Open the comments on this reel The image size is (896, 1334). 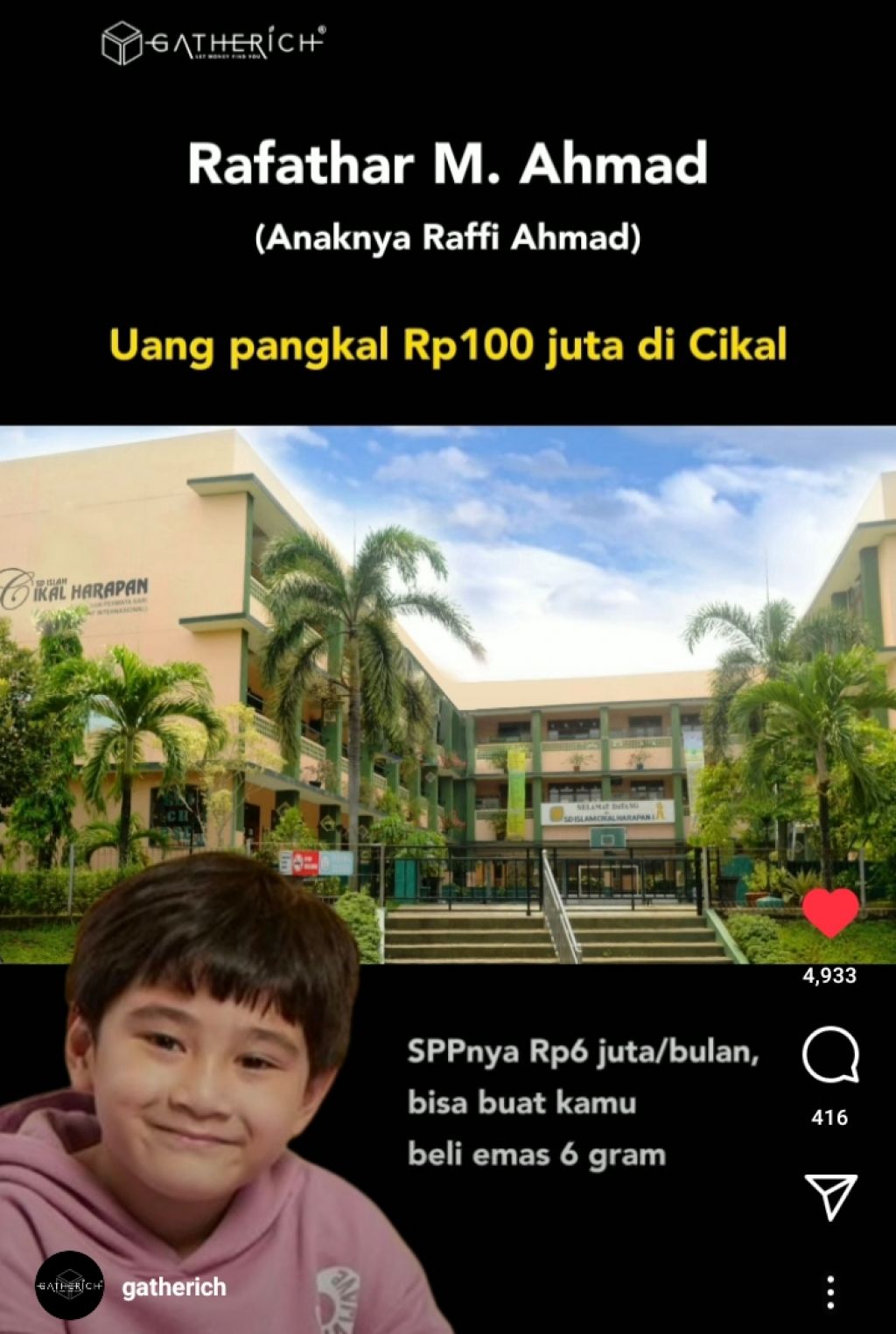click(830, 1056)
